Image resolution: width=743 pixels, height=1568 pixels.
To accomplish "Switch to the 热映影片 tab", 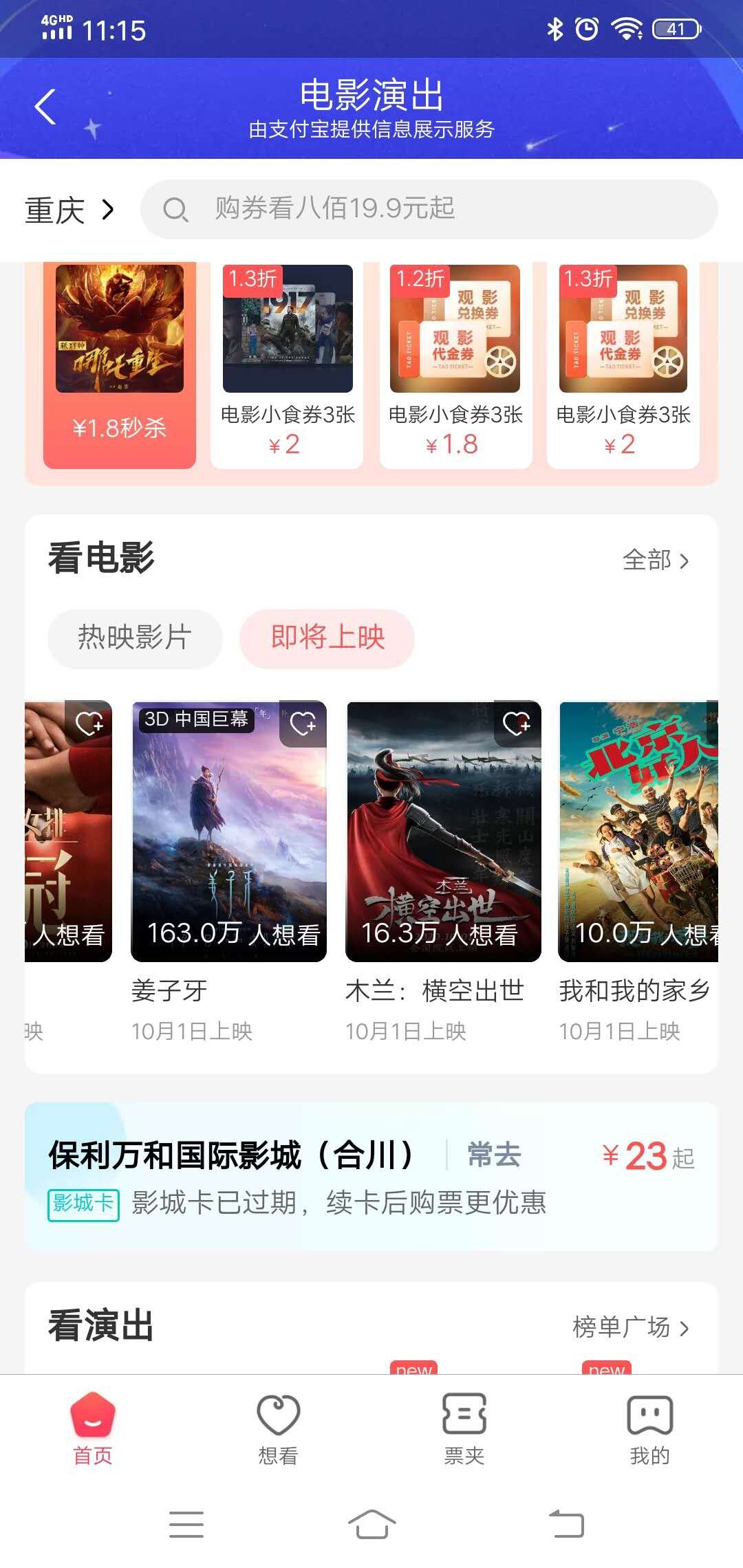I will (x=135, y=639).
